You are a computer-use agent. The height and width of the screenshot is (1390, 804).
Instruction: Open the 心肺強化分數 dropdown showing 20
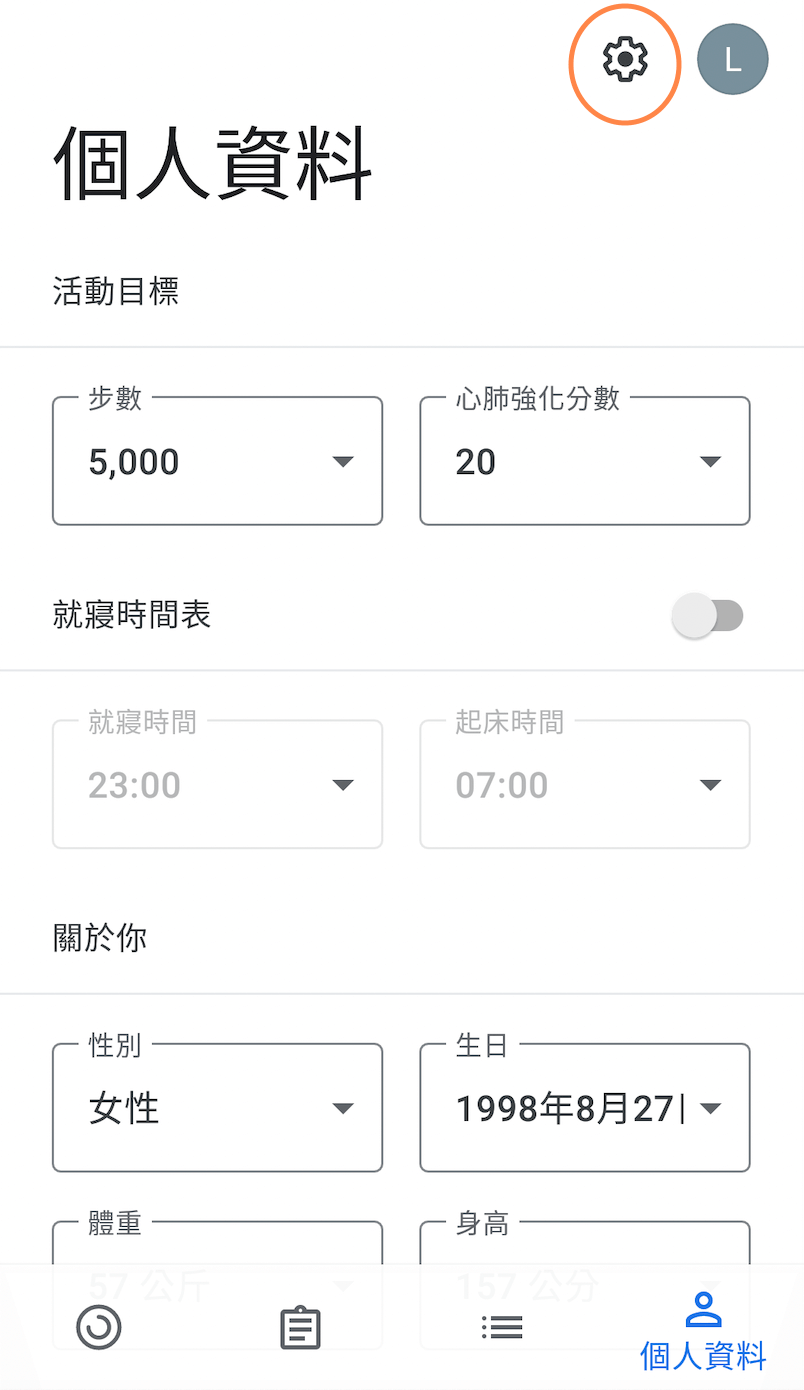coord(710,461)
